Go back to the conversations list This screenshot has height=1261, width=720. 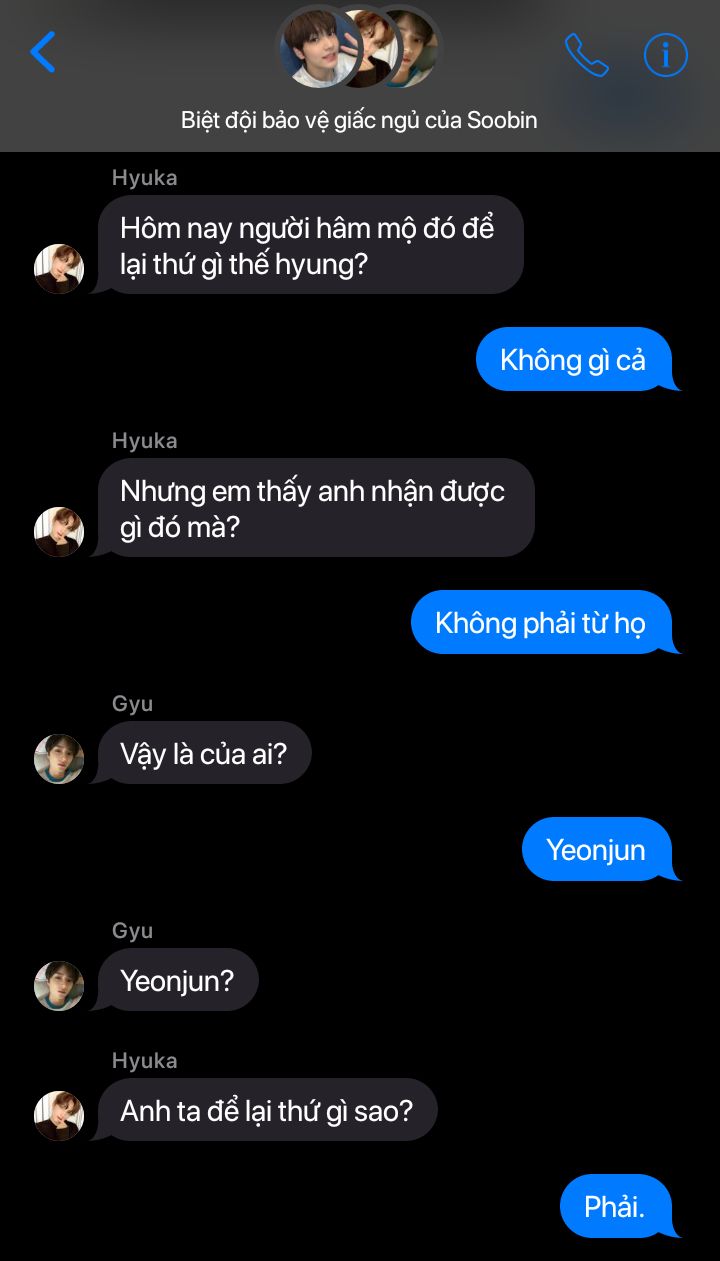(43, 52)
